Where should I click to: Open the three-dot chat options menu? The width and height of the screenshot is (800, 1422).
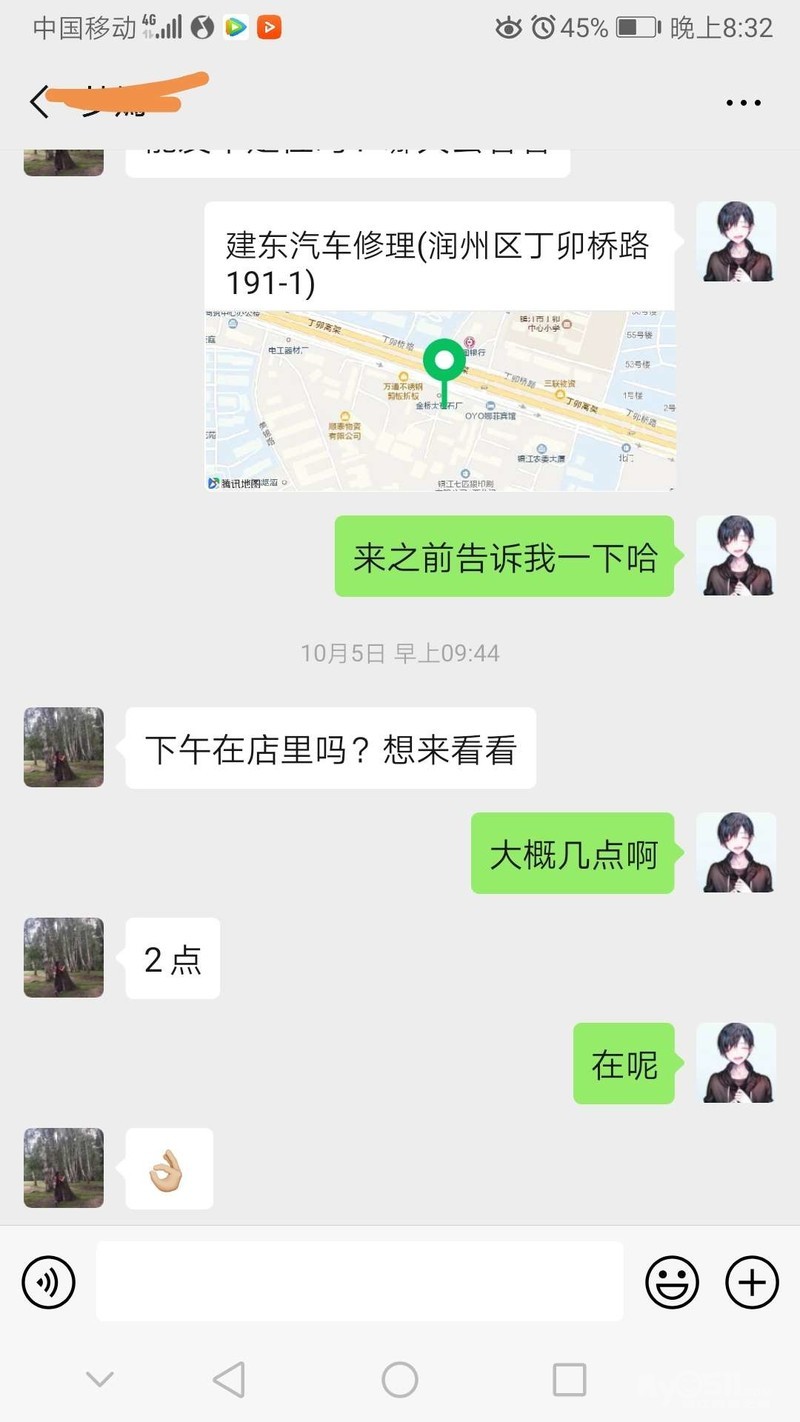(743, 103)
